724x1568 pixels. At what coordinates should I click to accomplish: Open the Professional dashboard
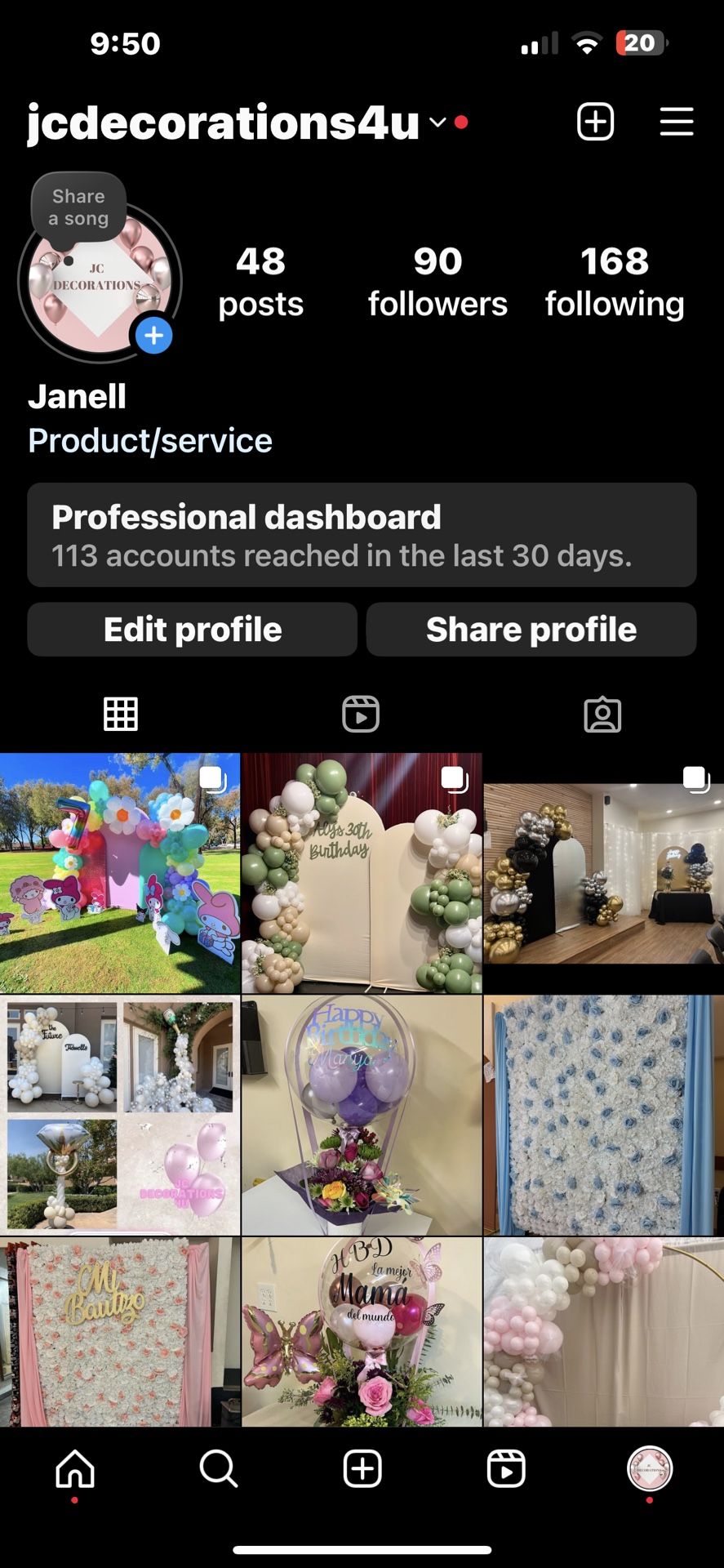pos(362,535)
